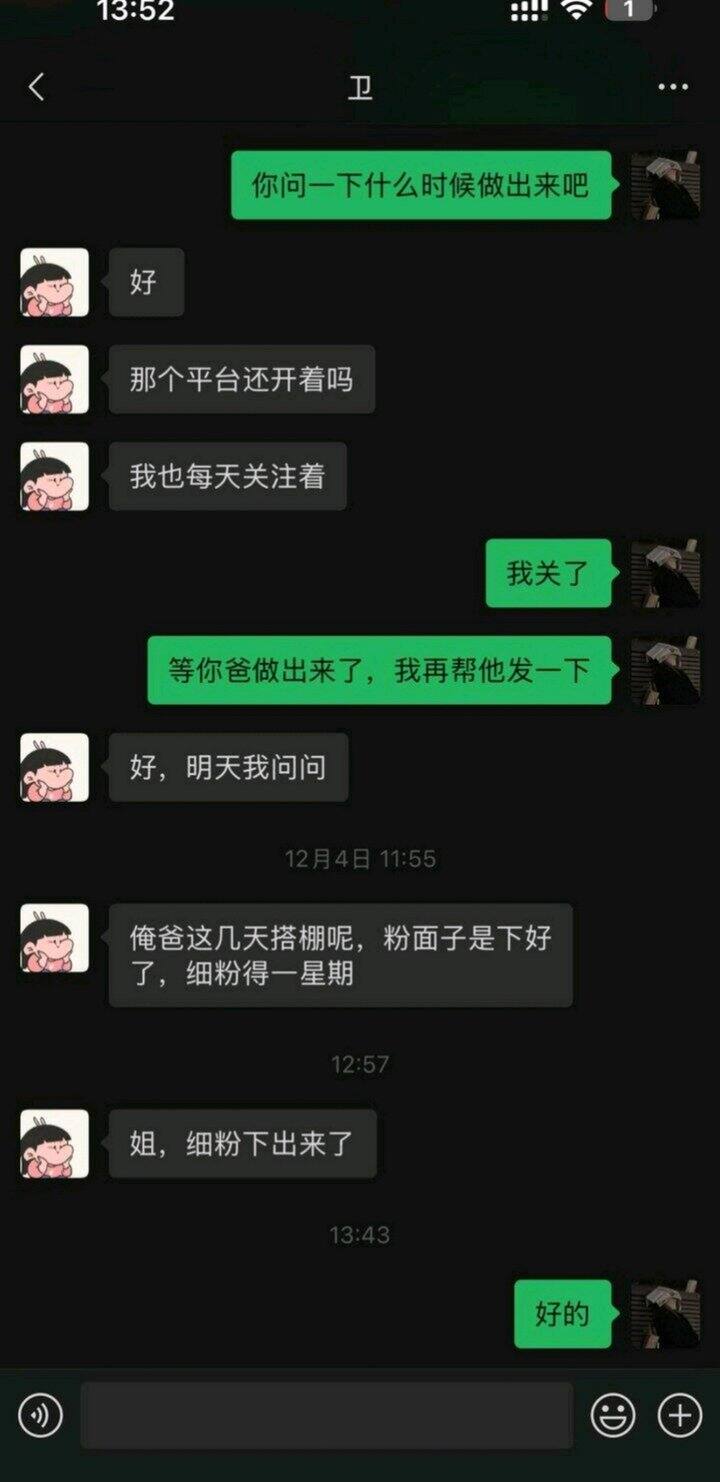
Task: Go back from the chat with 卫
Action: click(x=37, y=88)
